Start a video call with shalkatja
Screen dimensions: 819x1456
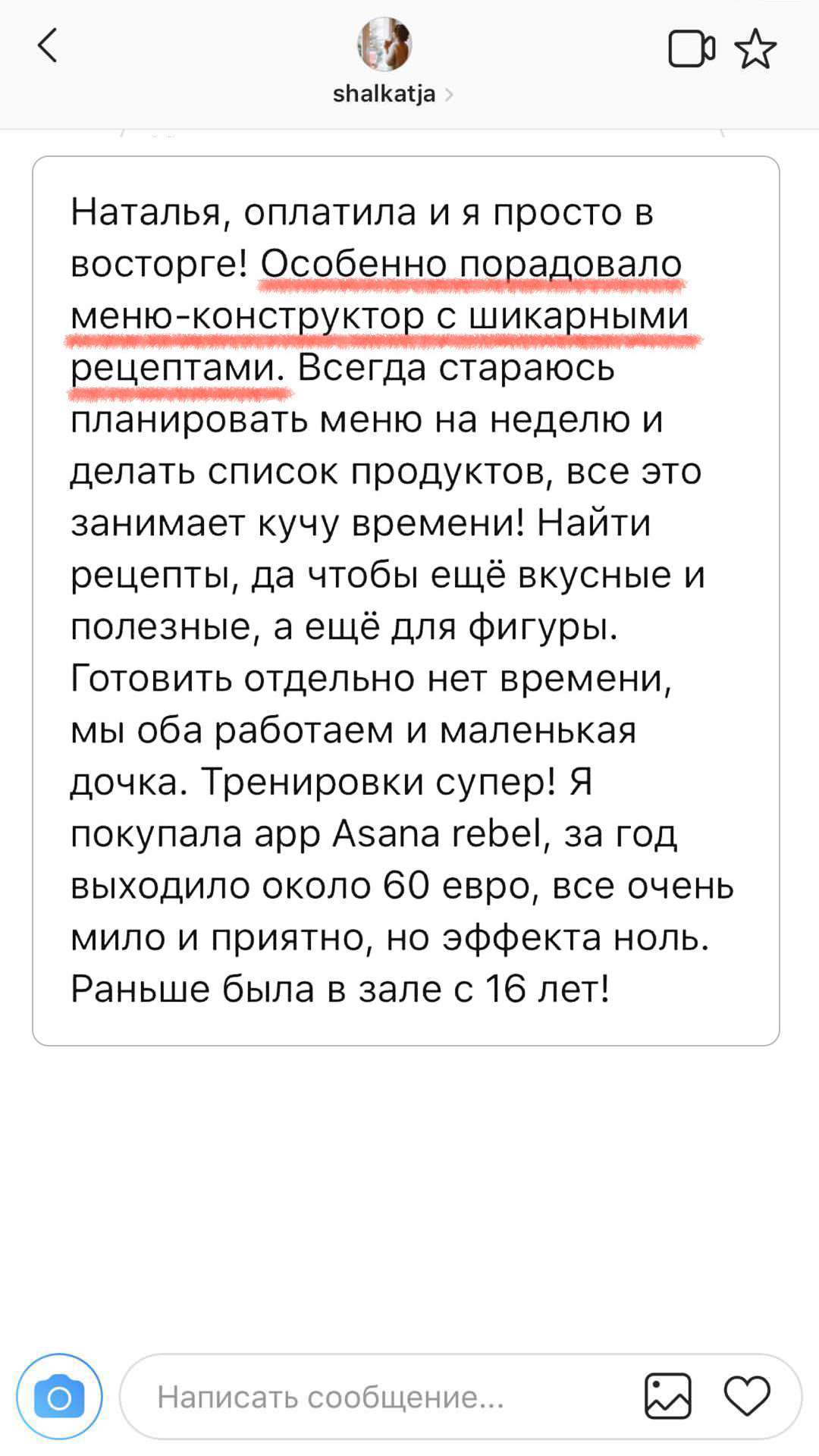click(x=691, y=49)
